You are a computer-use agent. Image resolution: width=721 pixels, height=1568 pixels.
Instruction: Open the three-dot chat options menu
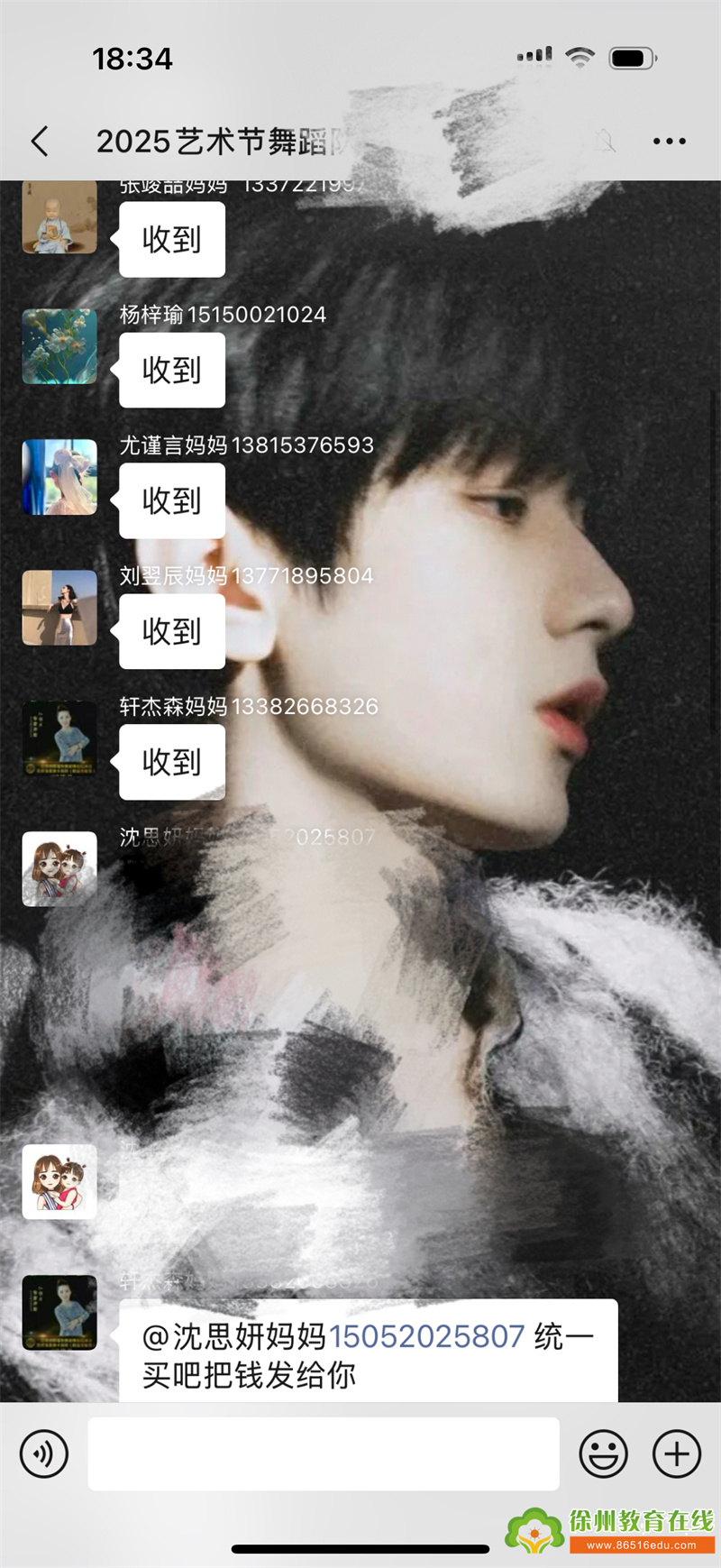[x=669, y=142]
